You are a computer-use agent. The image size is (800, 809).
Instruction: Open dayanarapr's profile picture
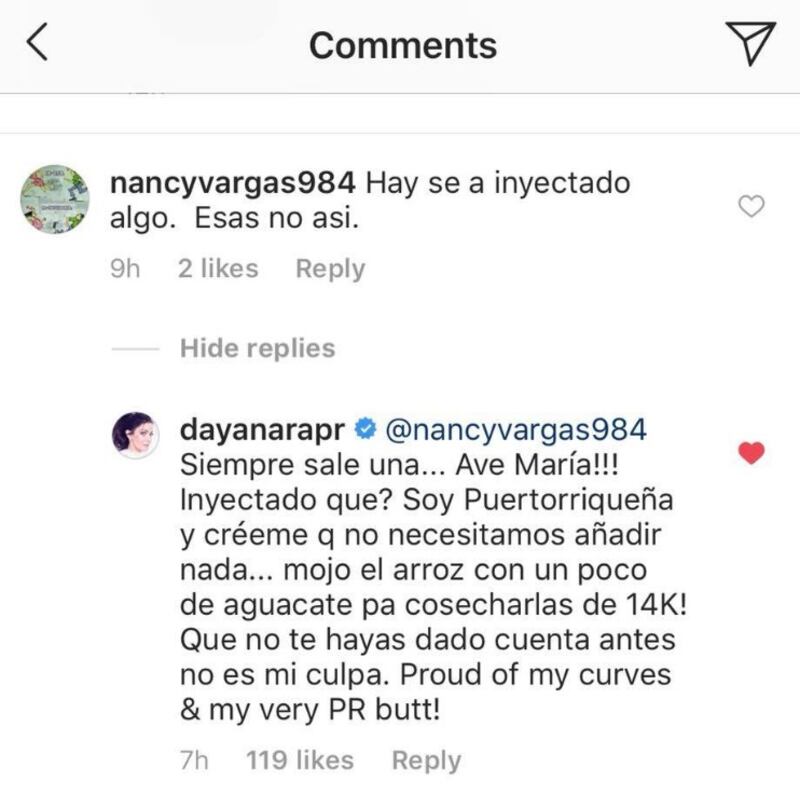(x=135, y=435)
